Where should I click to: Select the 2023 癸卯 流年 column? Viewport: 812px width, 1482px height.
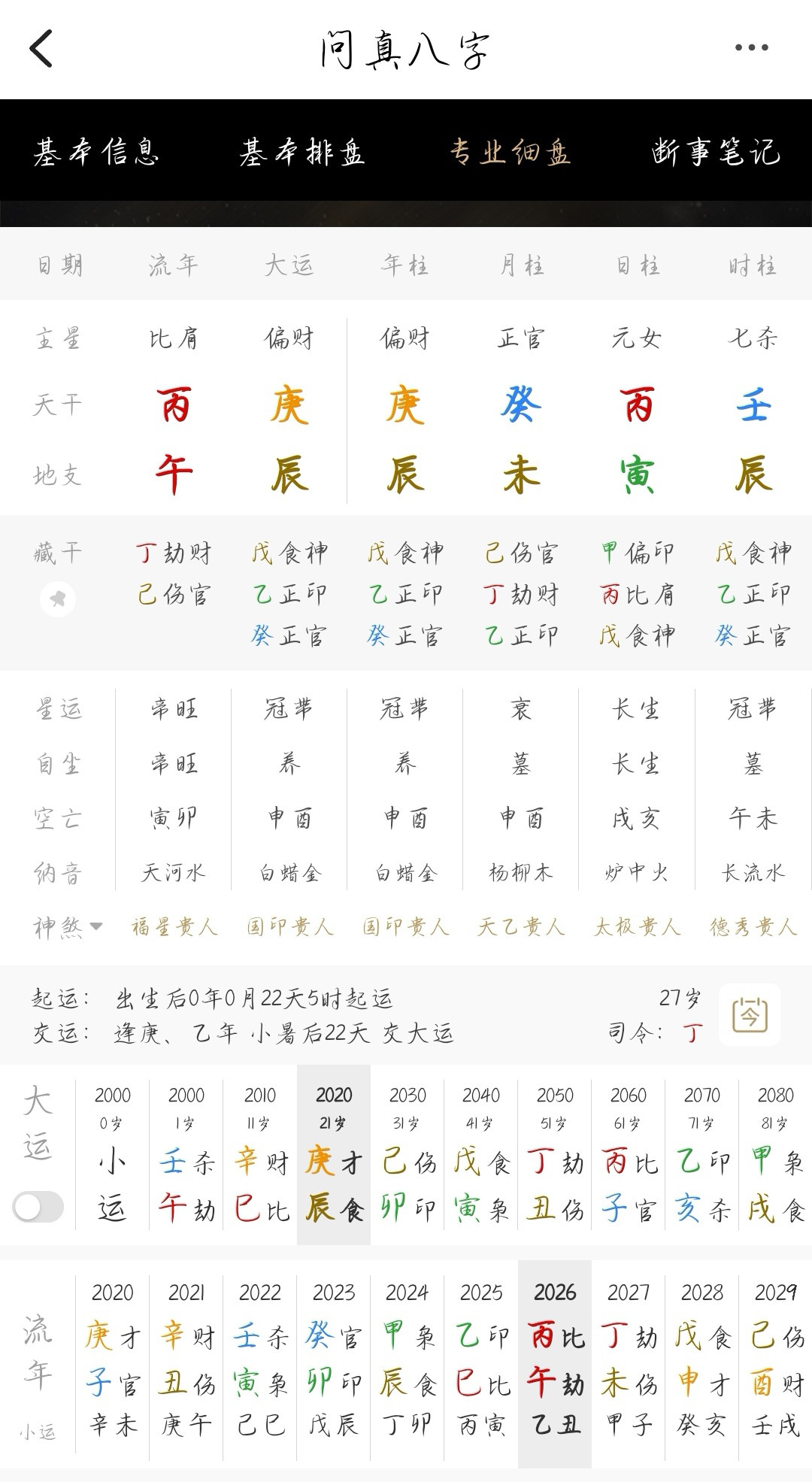point(334,1364)
